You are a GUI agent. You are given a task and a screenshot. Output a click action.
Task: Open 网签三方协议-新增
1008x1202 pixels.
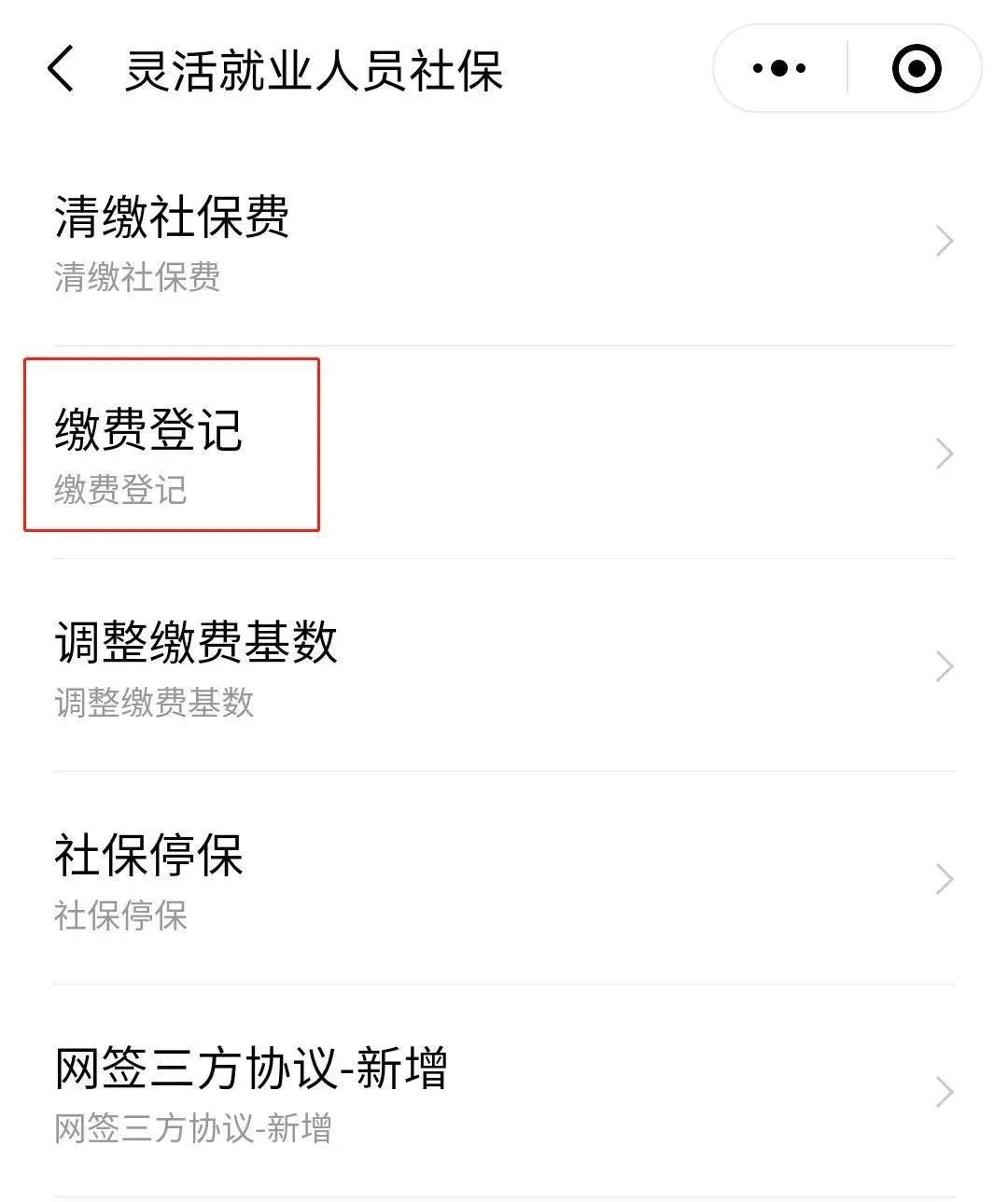504,1092
